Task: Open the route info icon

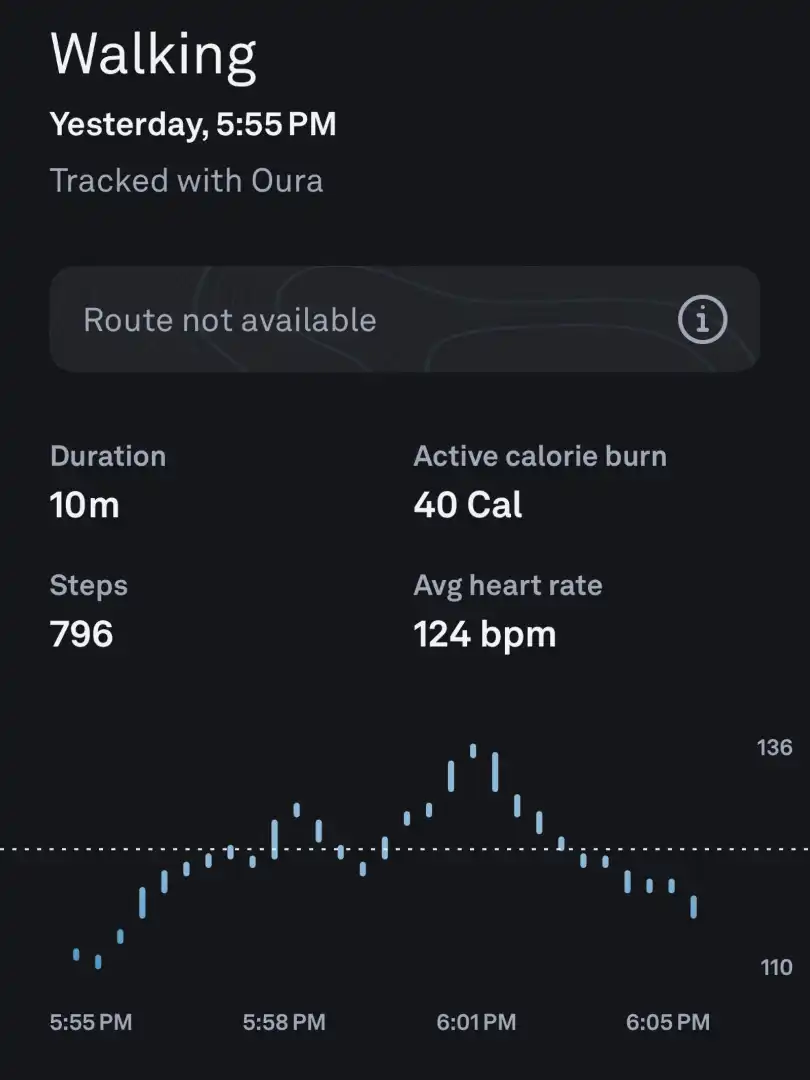Action: coord(702,320)
